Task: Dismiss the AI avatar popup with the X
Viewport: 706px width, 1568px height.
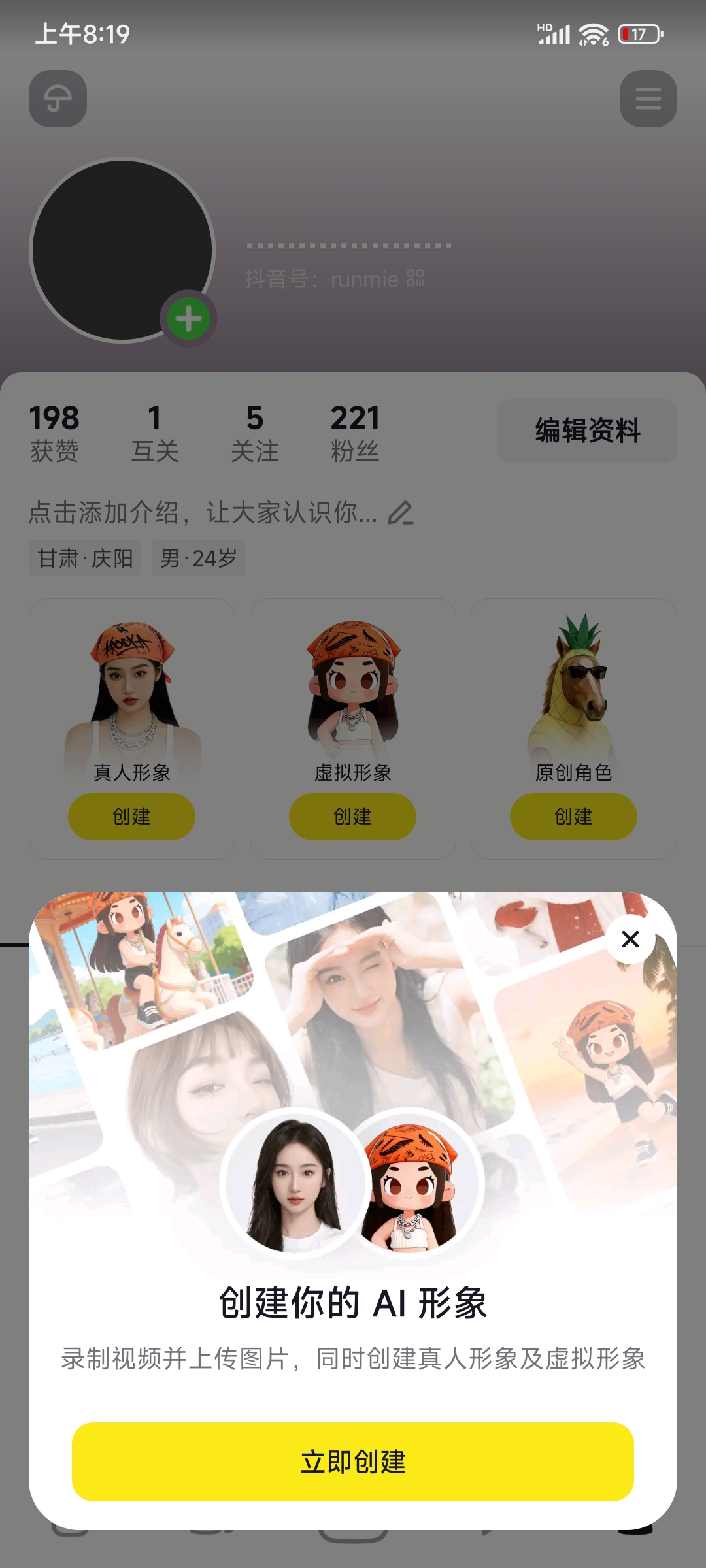Action: (630, 939)
